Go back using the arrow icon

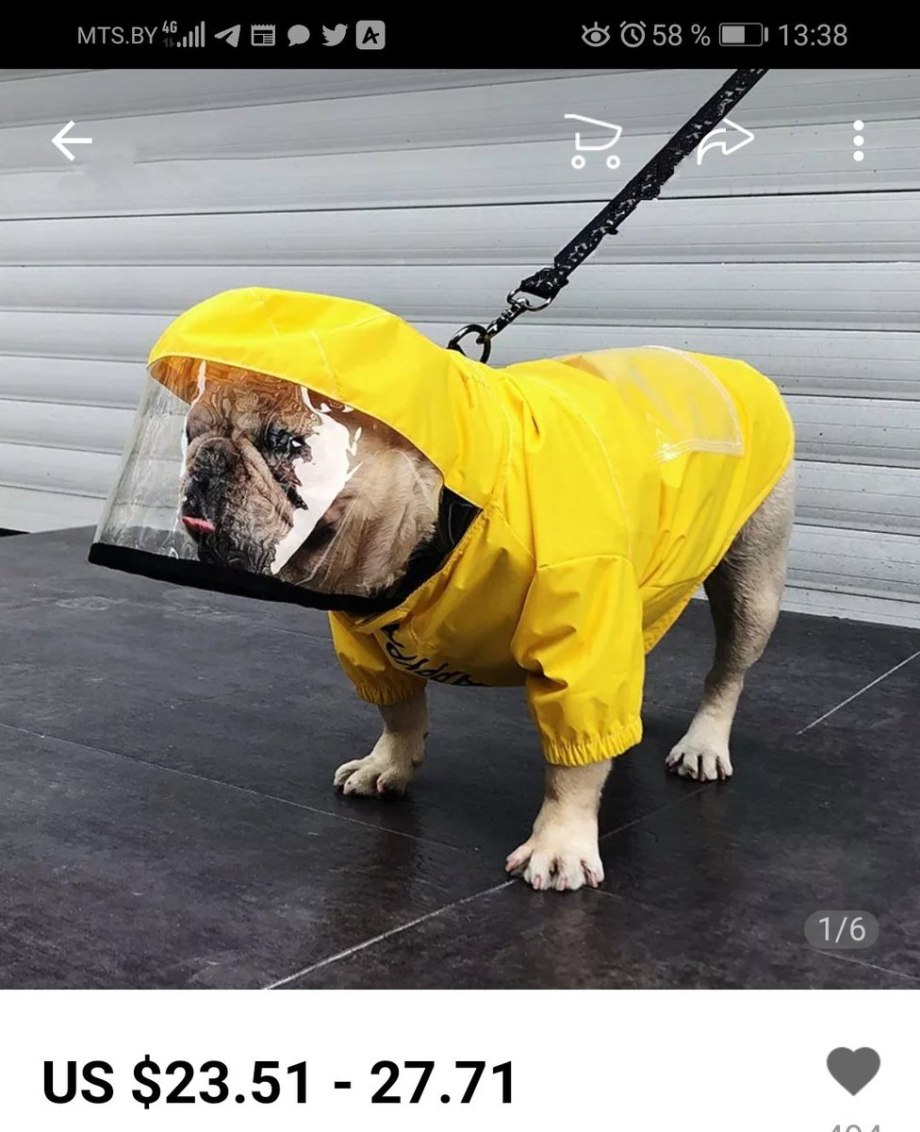71,142
